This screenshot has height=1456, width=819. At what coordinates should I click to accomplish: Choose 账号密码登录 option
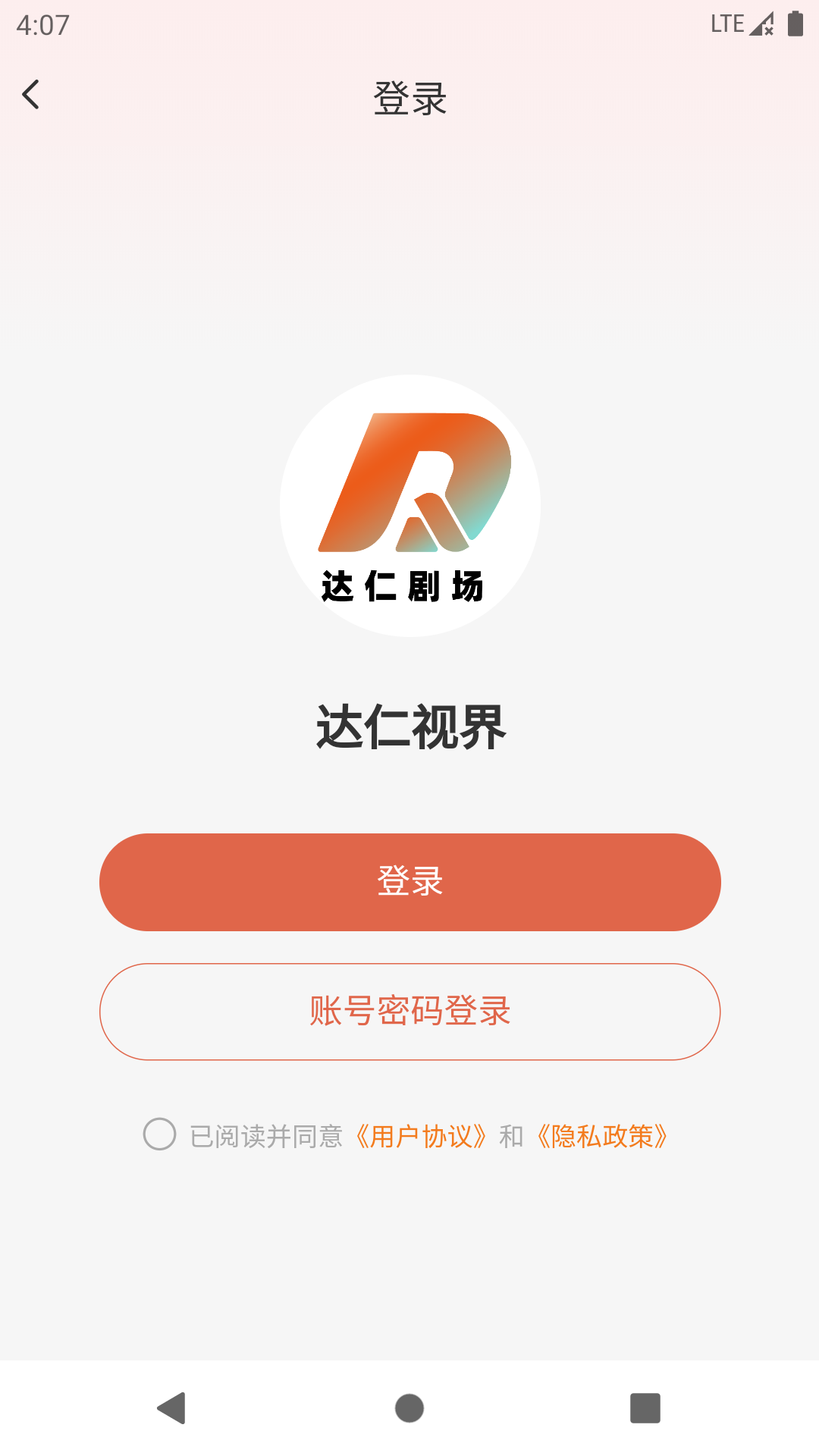click(x=409, y=1012)
